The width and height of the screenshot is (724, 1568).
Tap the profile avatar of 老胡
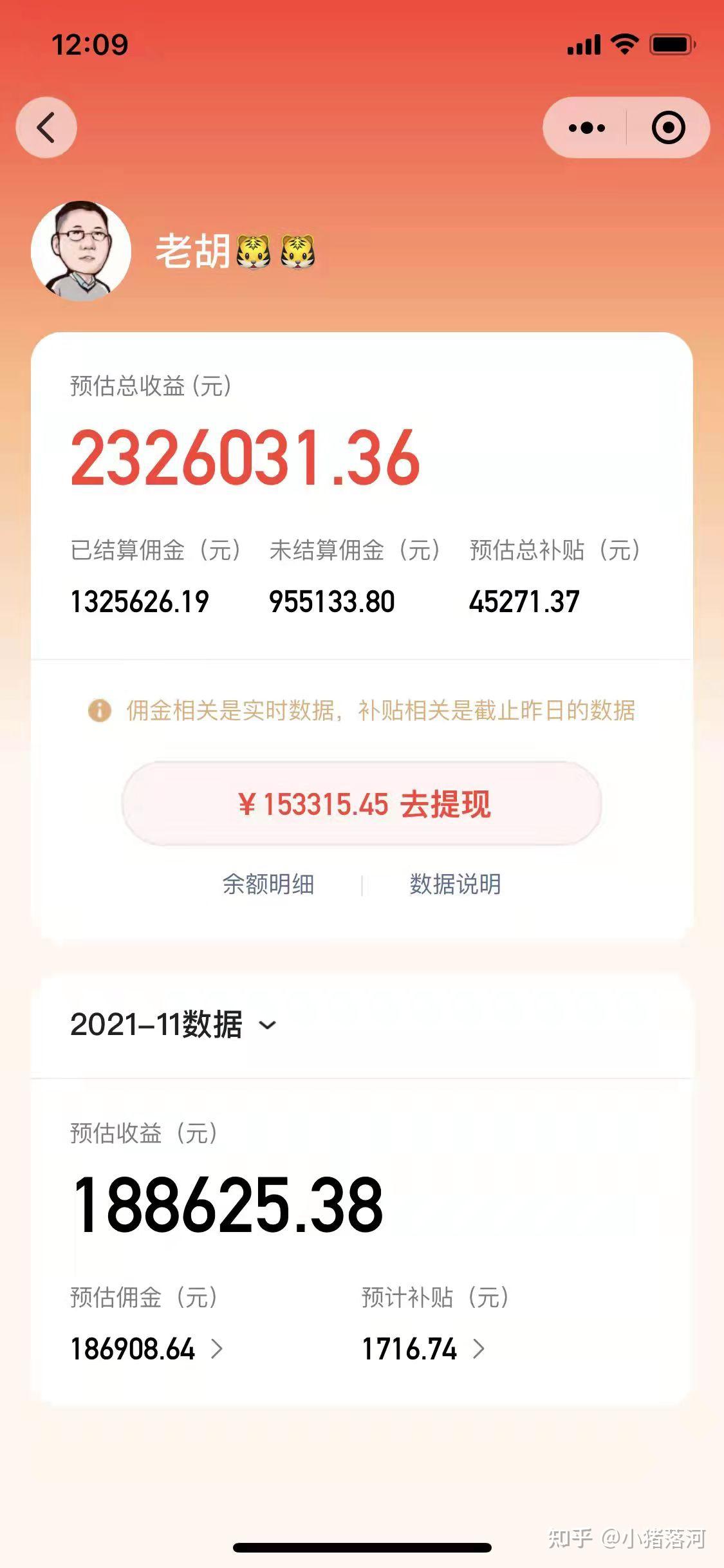(81, 251)
